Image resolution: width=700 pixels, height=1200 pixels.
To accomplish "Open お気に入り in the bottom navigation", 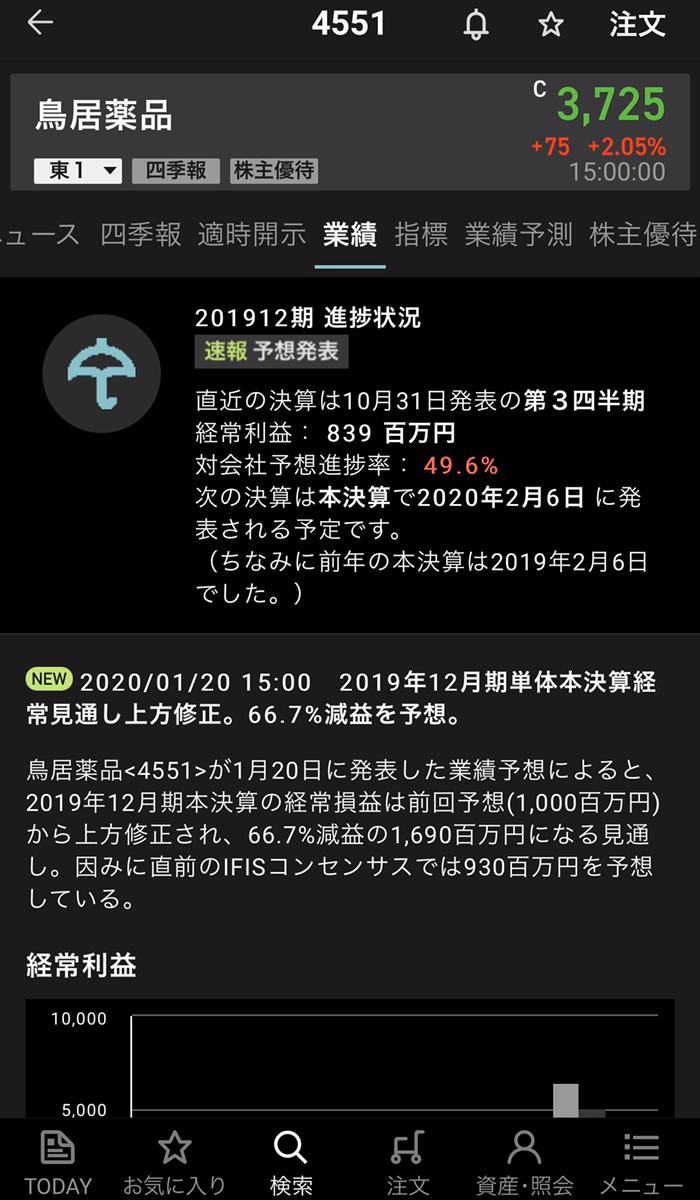I will click(x=174, y=1160).
